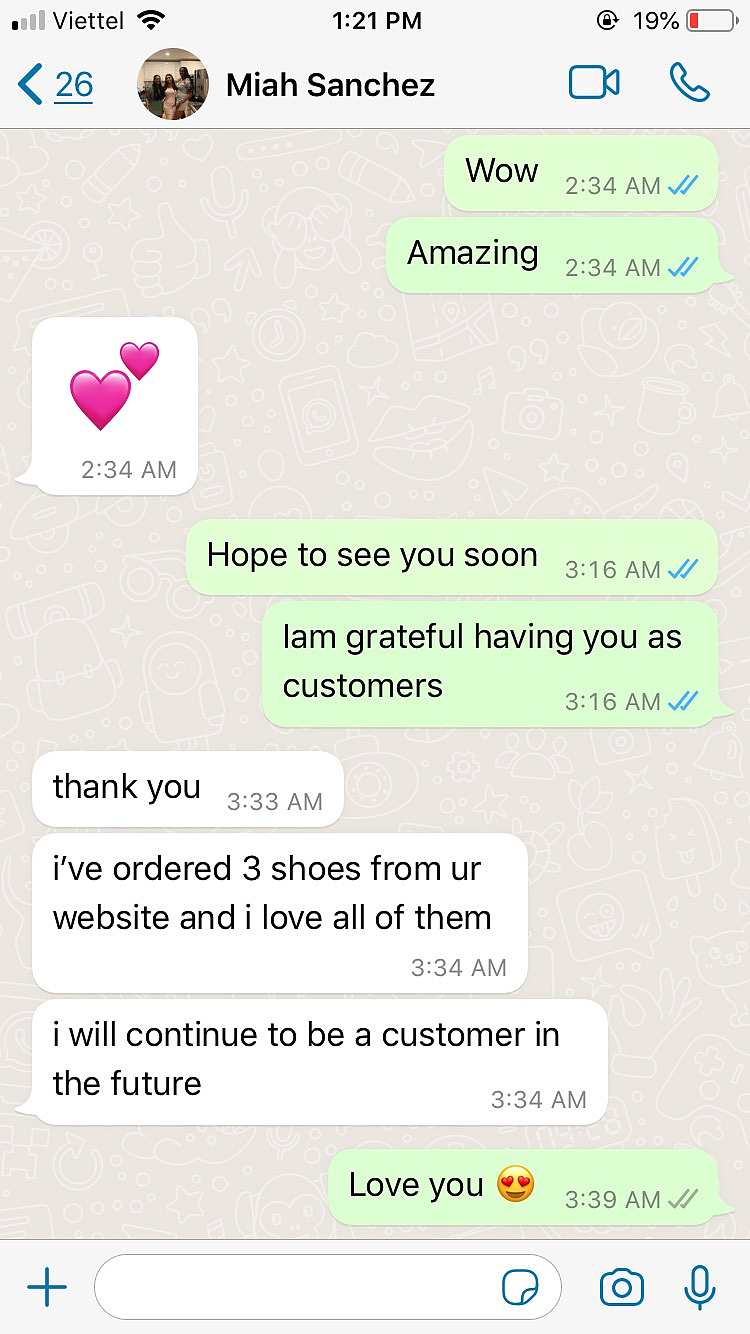Start a video call with Miah Sanchez
The width and height of the screenshot is (750, 1334).
tap(594, 84)
